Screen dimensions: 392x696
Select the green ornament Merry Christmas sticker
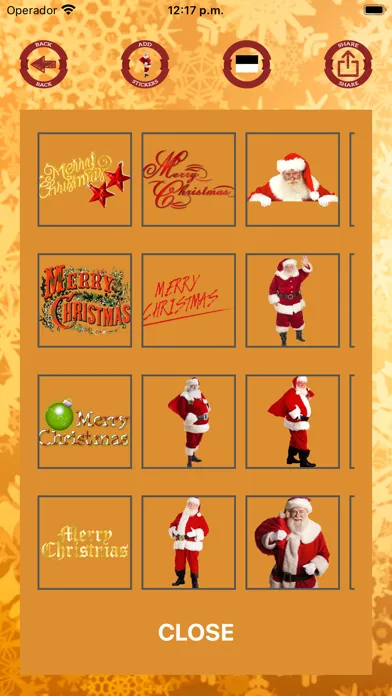tap(85, 422)
